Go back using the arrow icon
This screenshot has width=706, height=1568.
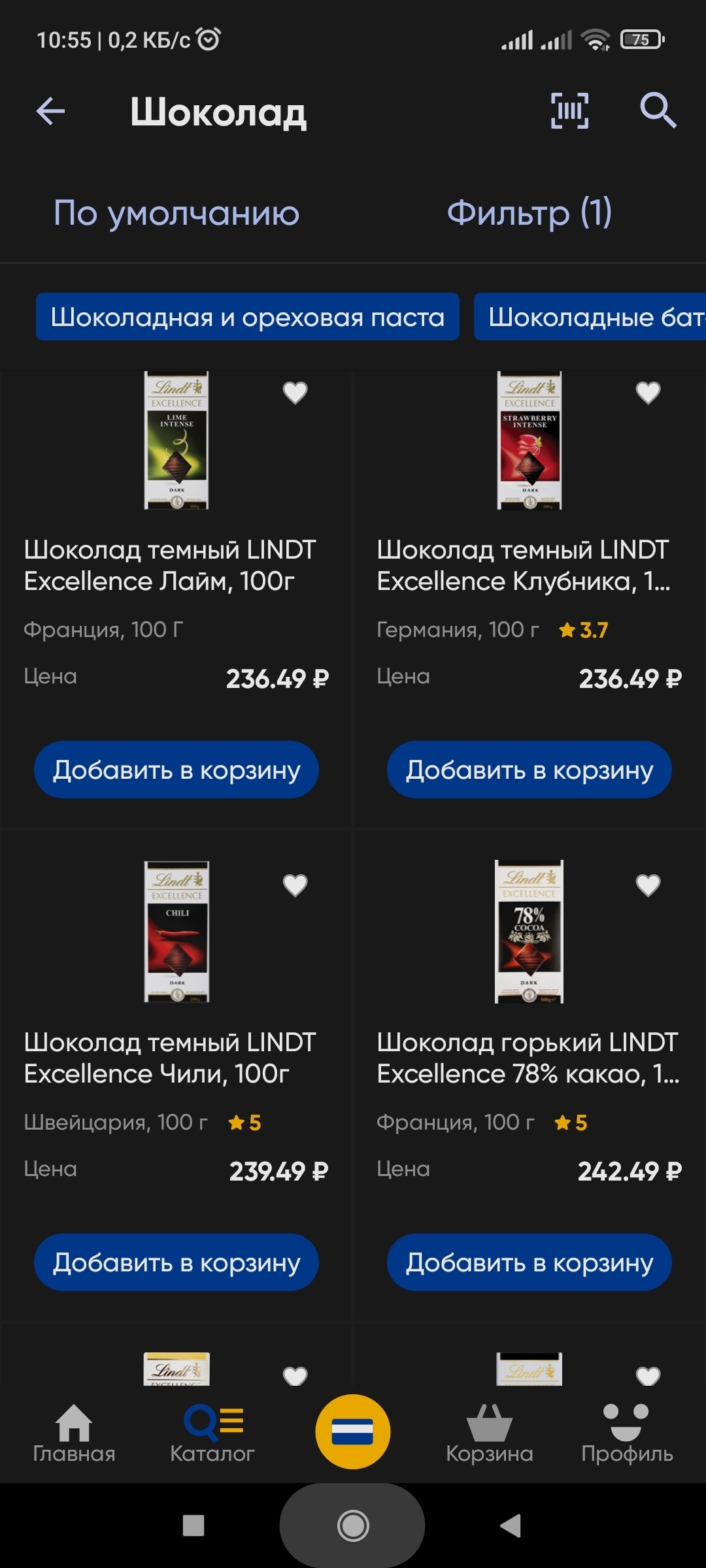pos(50,111)
